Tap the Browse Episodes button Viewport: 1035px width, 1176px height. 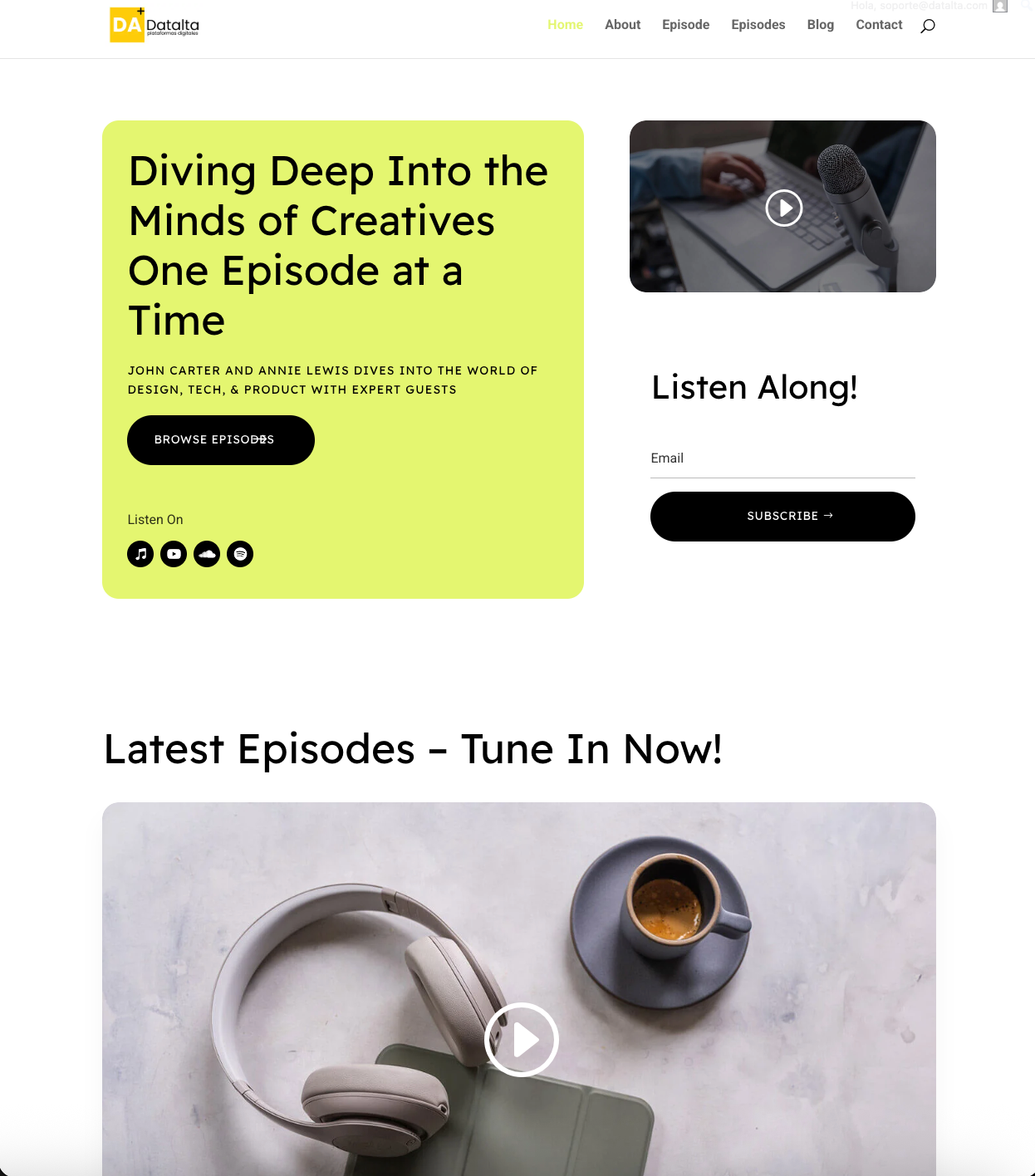tap(220, 440)
